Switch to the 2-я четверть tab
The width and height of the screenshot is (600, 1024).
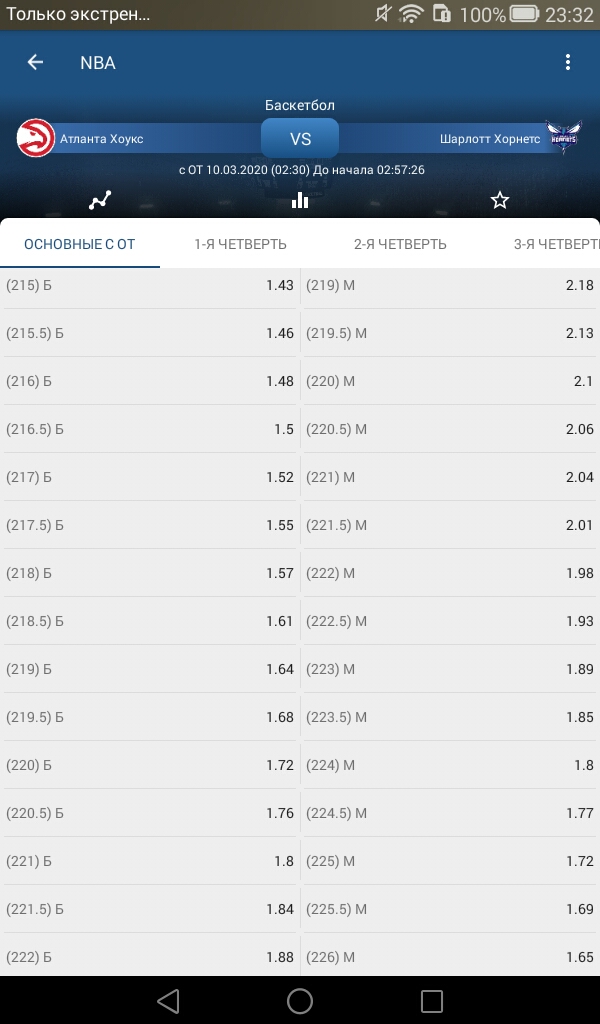[400, 244]
